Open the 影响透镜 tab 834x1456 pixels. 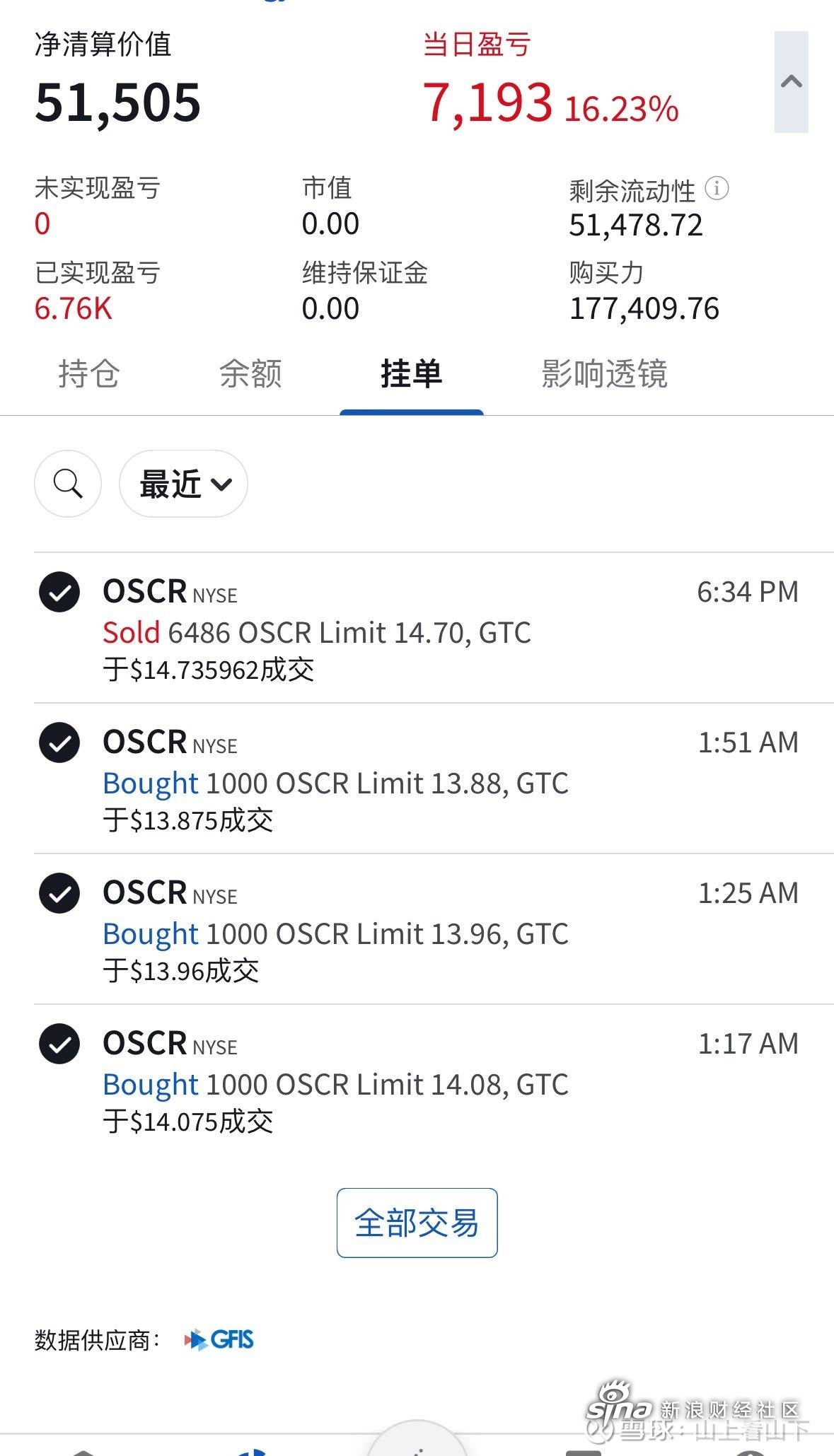pyautogui.click(x=604, y=373)
